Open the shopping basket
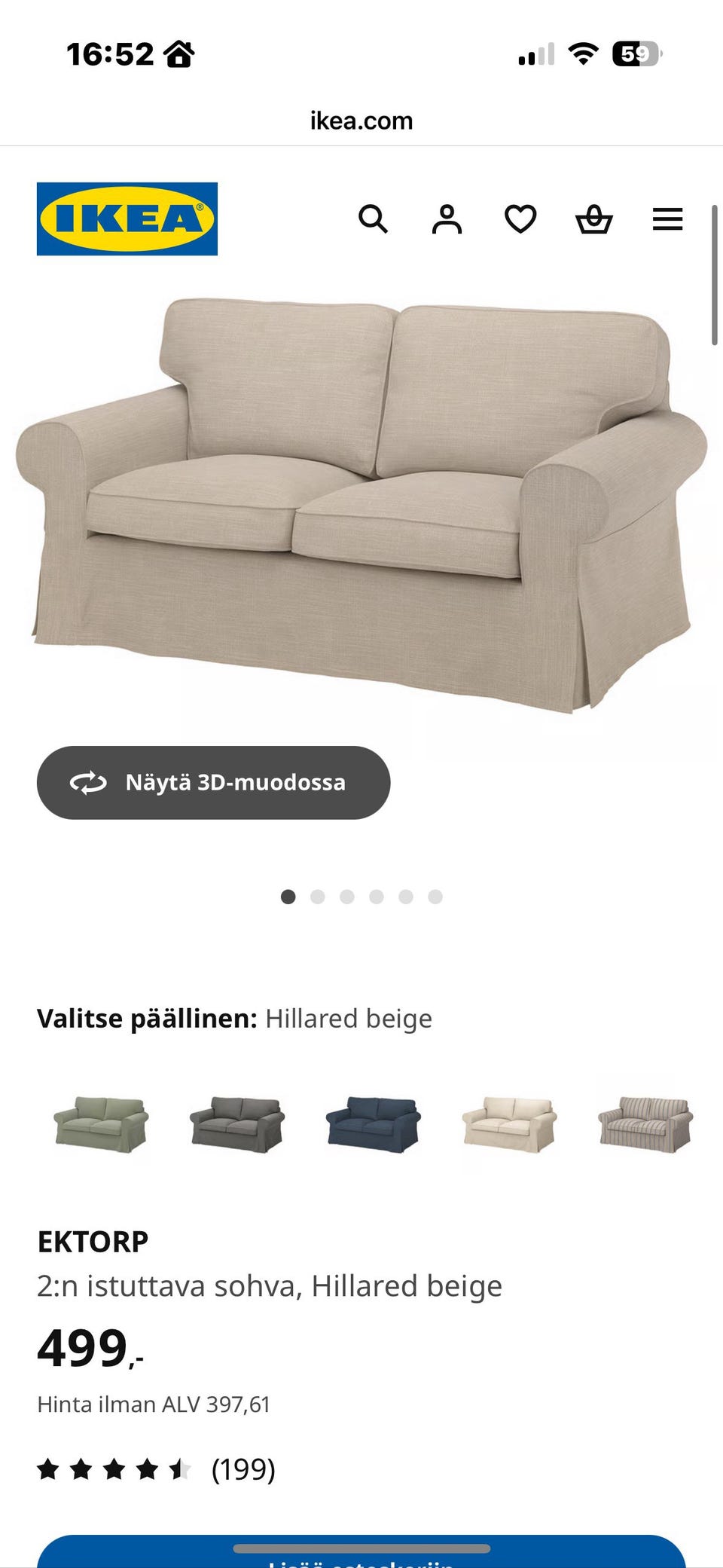 593,219
